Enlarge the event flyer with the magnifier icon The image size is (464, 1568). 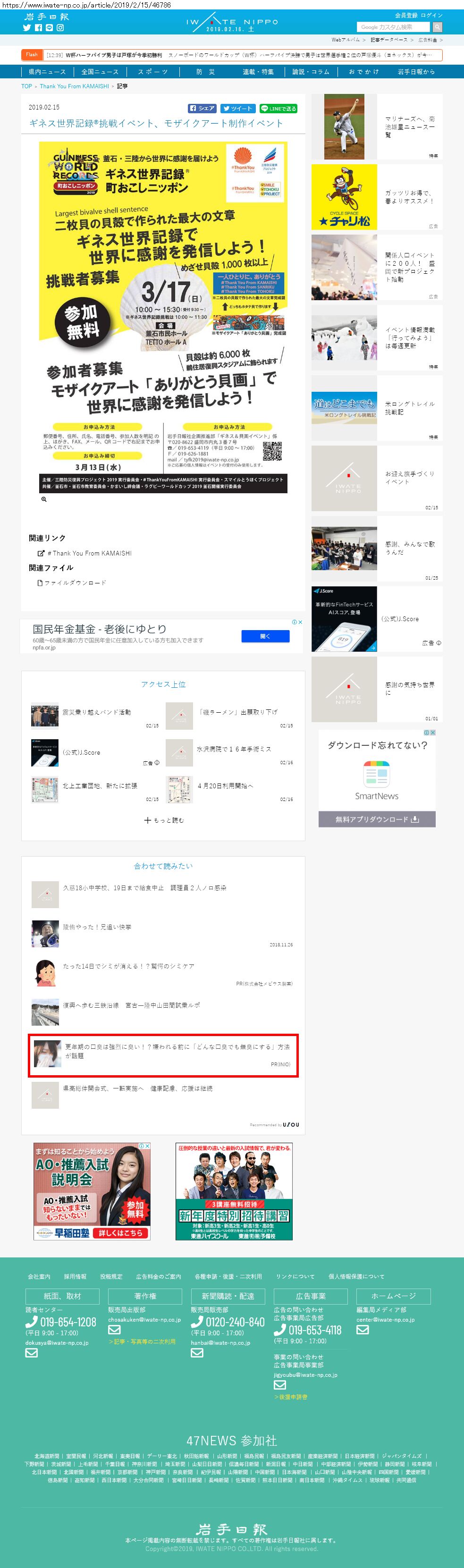44,499
